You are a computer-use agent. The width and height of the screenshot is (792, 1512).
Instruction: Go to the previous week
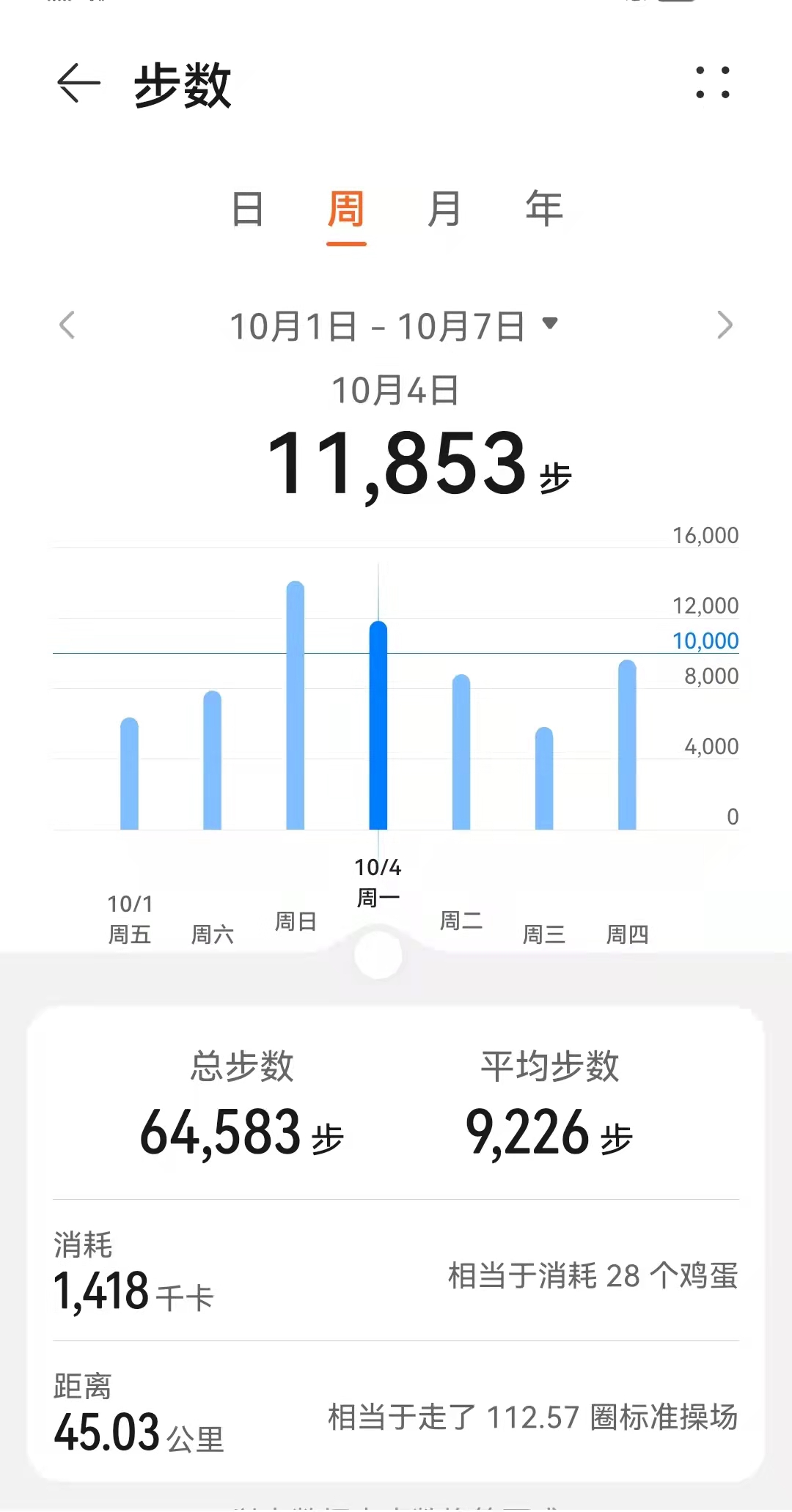pyautogui.click(x=67, y=325)
